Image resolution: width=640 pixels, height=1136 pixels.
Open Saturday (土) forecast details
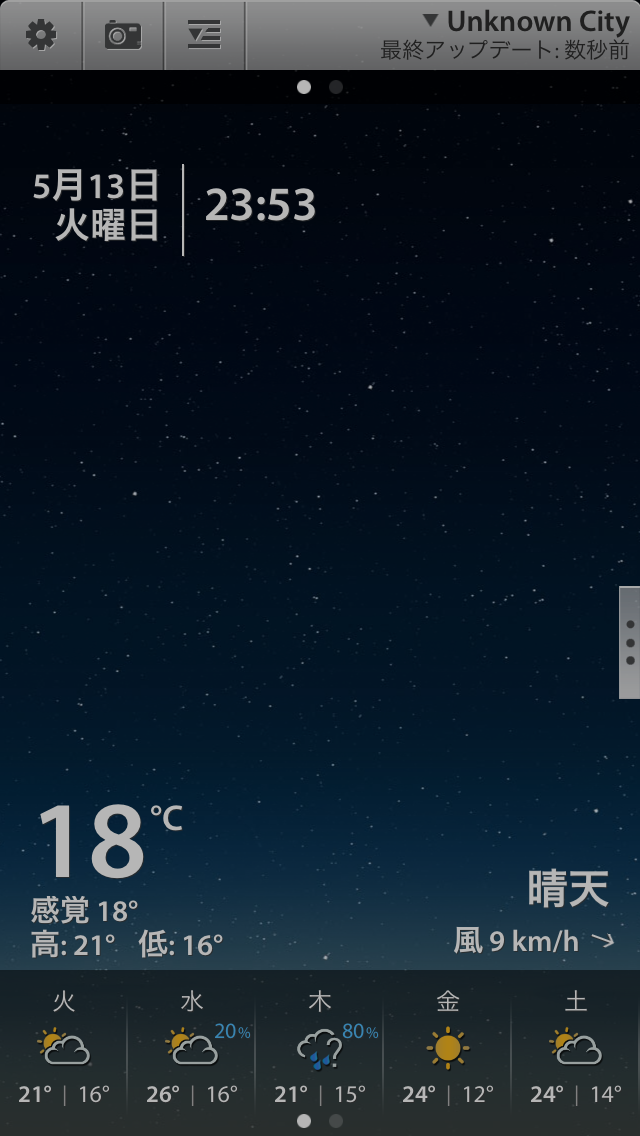tap(576, 1047)
